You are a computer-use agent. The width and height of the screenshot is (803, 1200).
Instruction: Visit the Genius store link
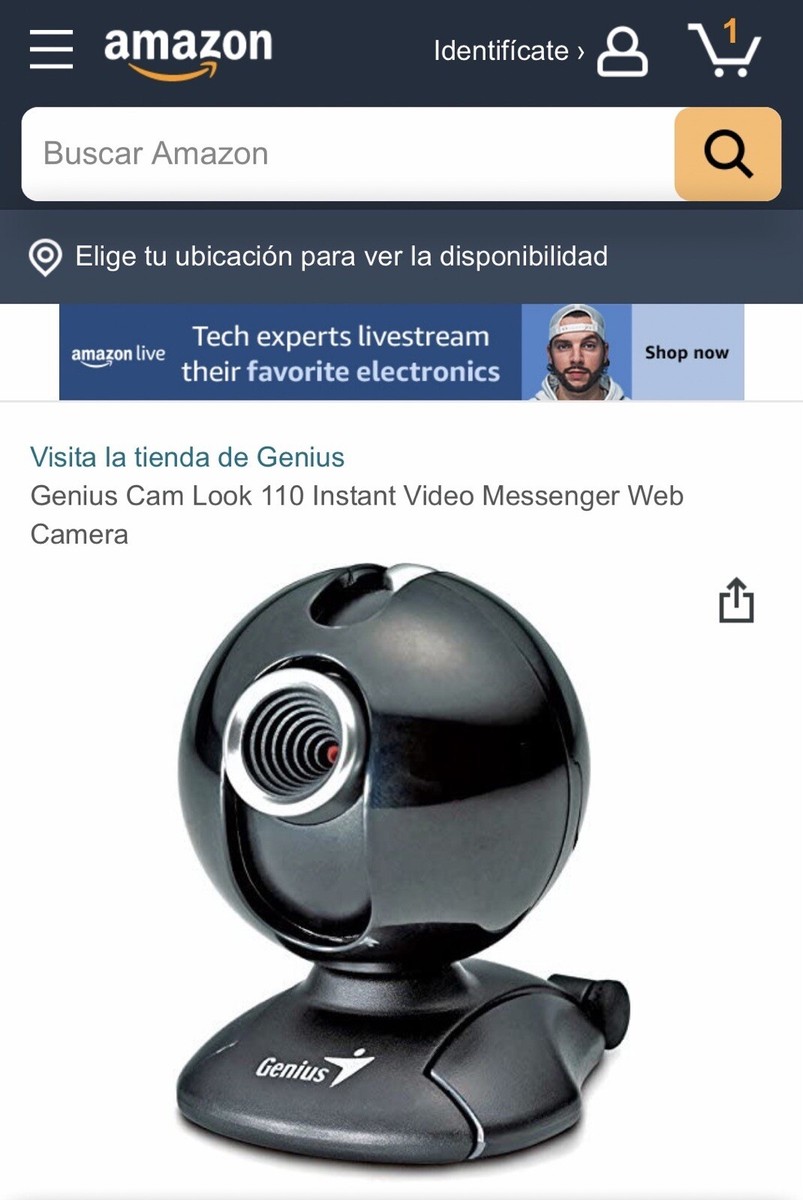(187, 458)
